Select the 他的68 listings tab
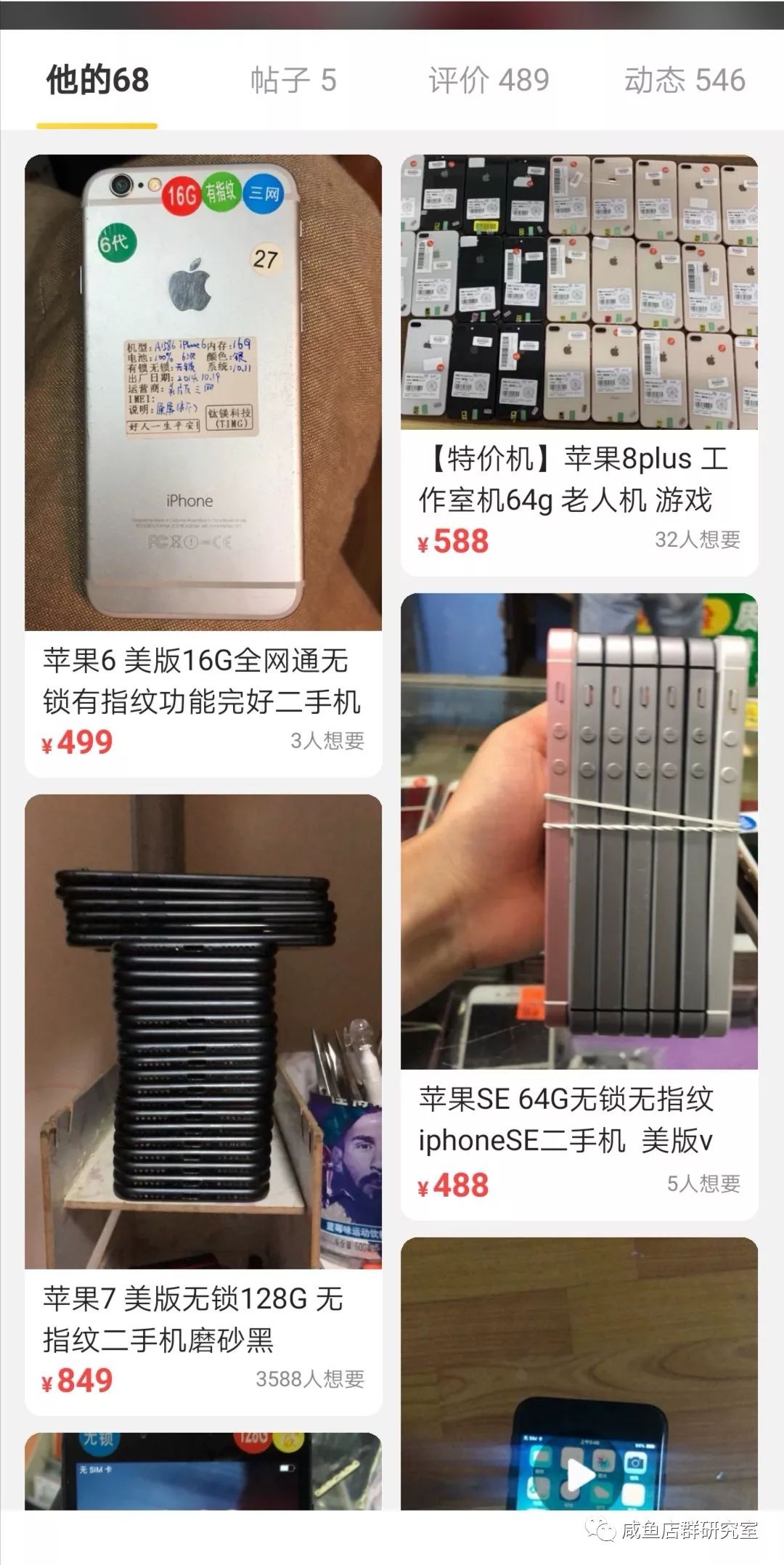The height and width of the screenshot is (1565, 784). 97,80
